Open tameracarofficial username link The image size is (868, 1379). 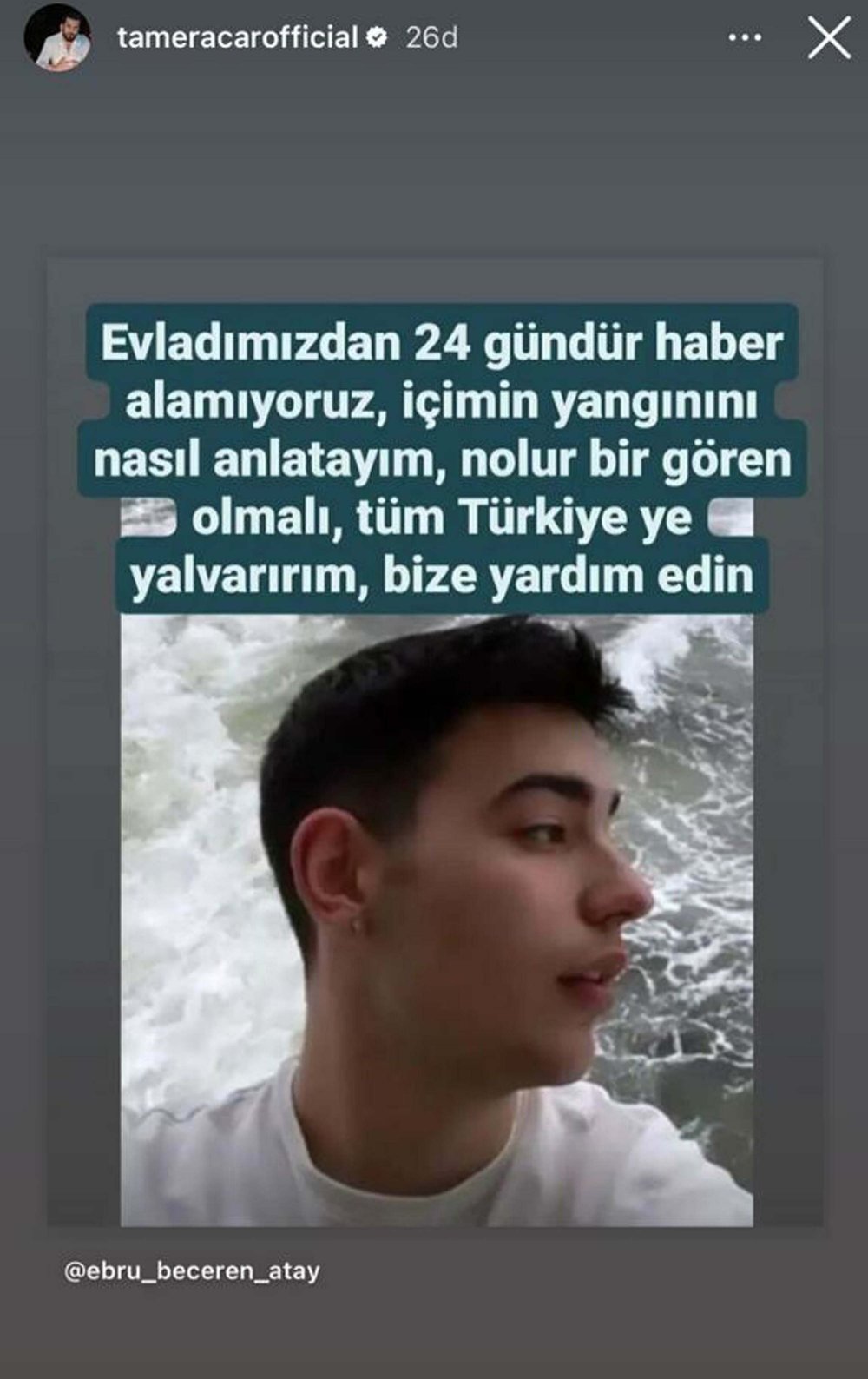tap(237, 37)
